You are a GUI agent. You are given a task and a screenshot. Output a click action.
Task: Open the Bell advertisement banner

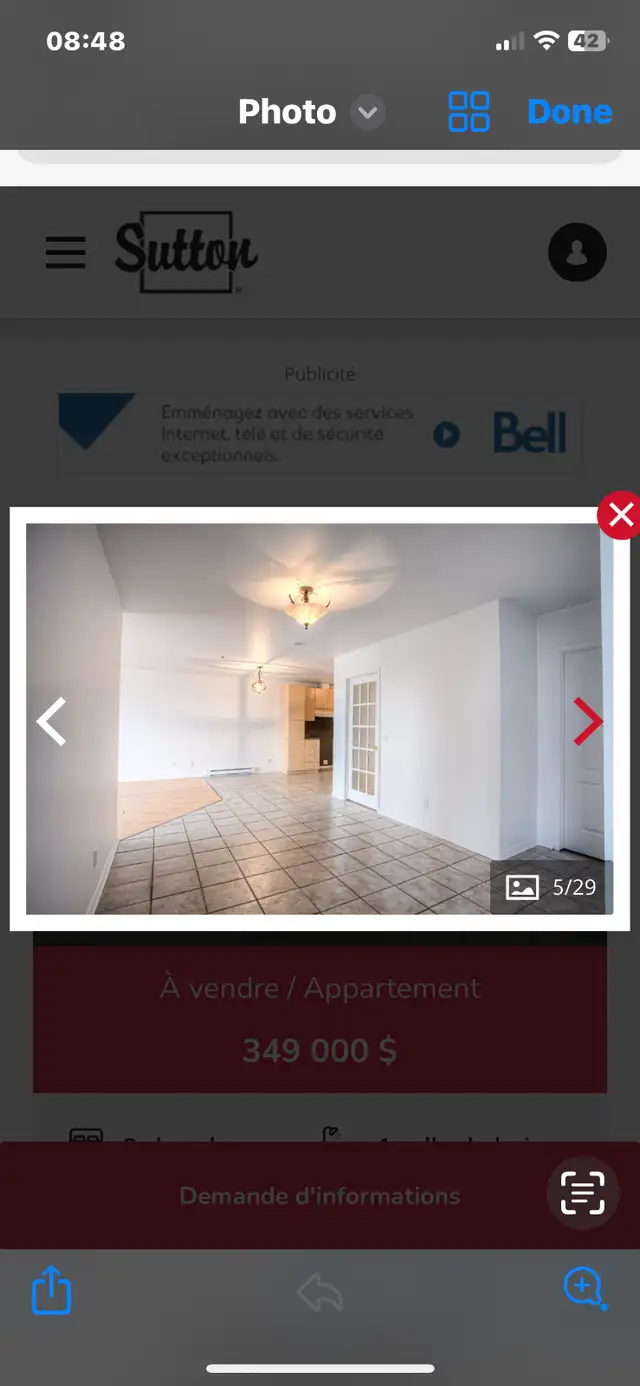pos(320,433)
